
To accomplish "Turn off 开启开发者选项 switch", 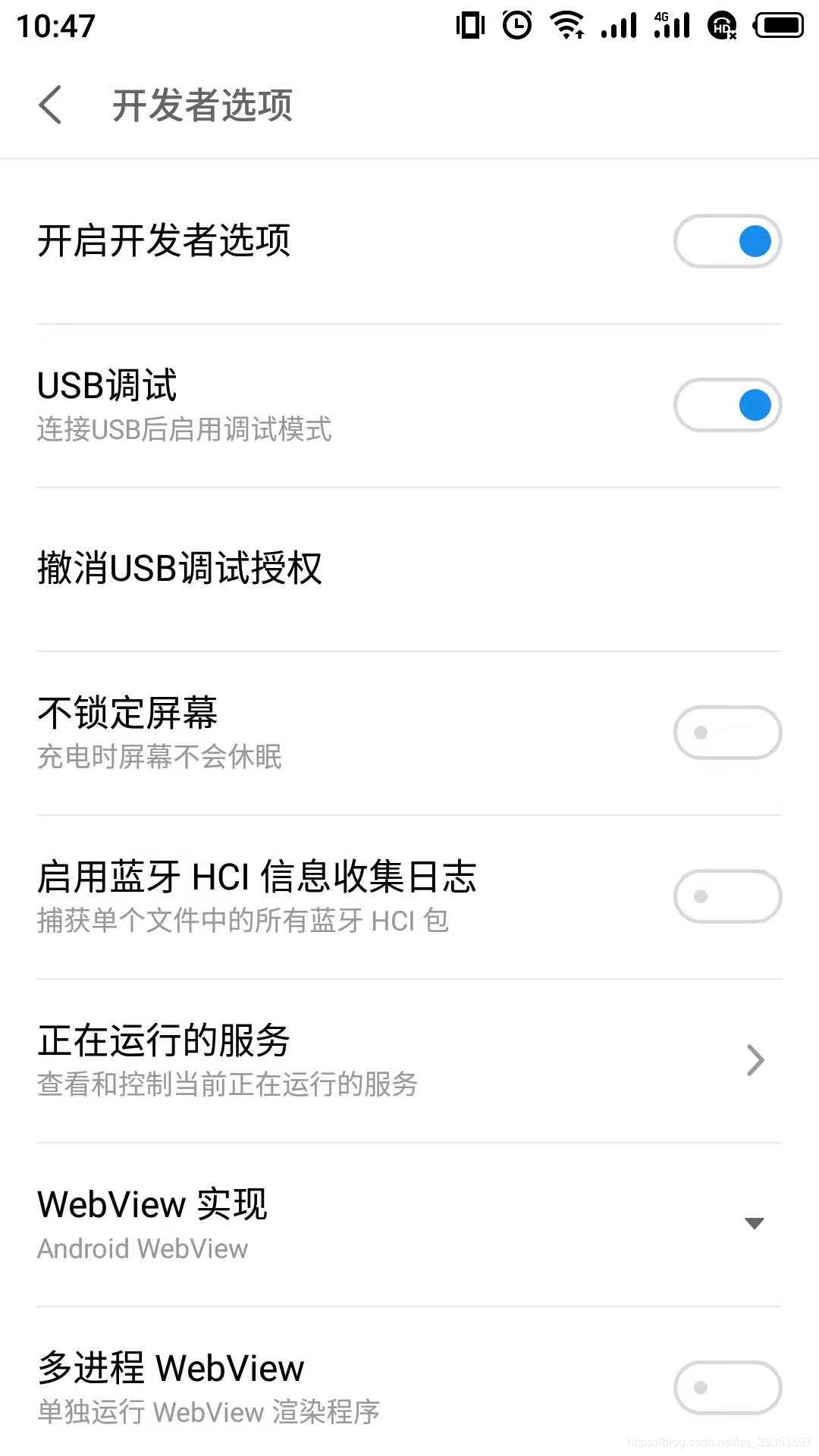I will [727, 241].
